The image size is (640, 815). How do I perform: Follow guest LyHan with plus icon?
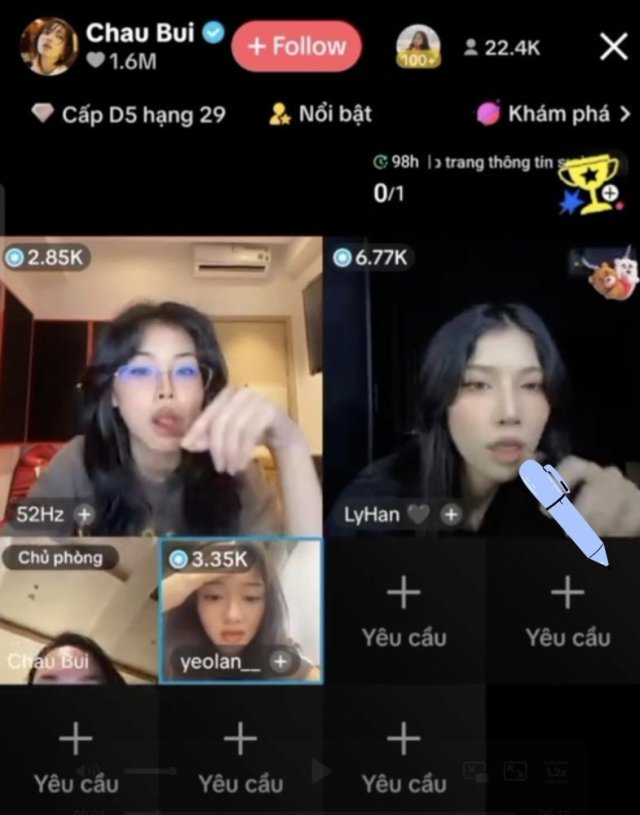click(x=452, y=514)
